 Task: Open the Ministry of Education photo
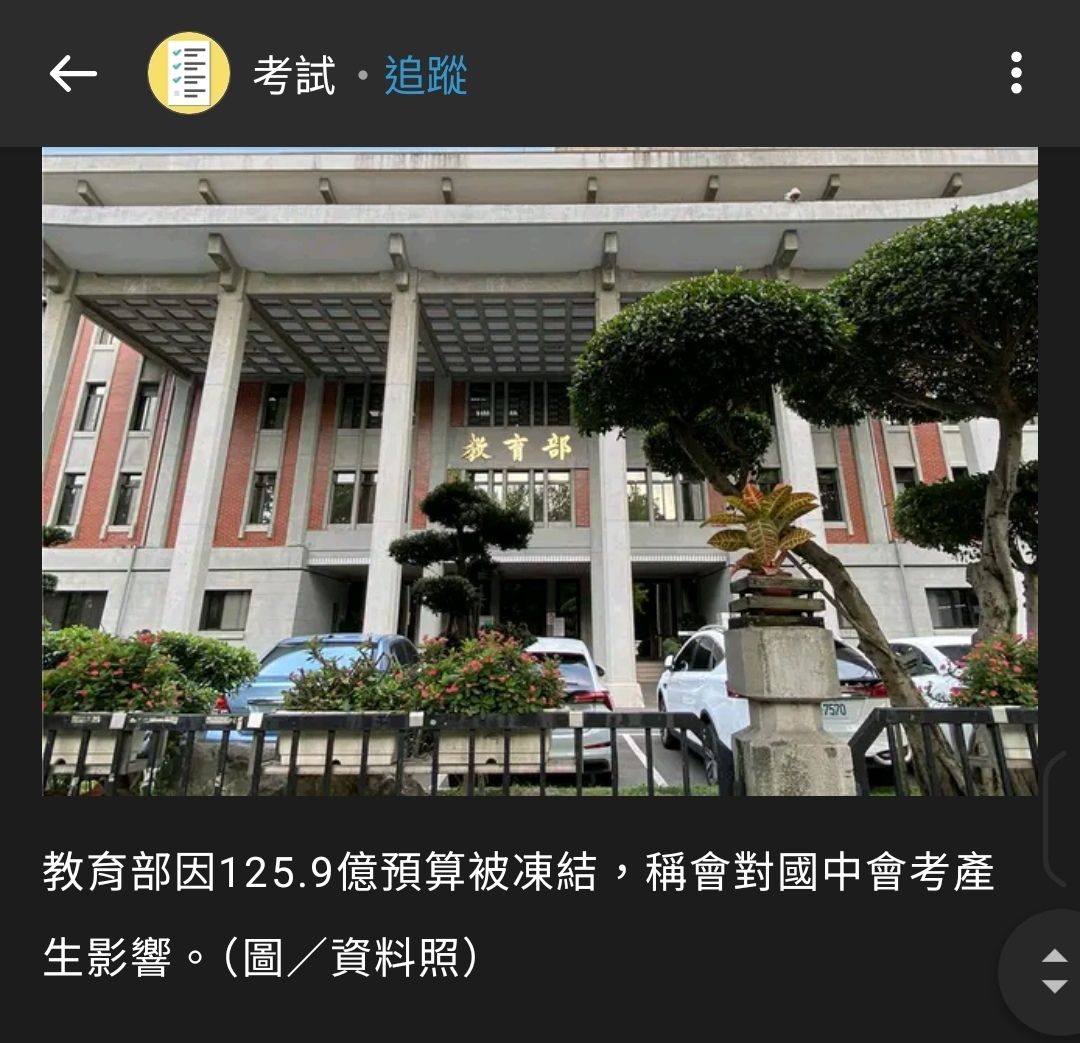[540, 472]
